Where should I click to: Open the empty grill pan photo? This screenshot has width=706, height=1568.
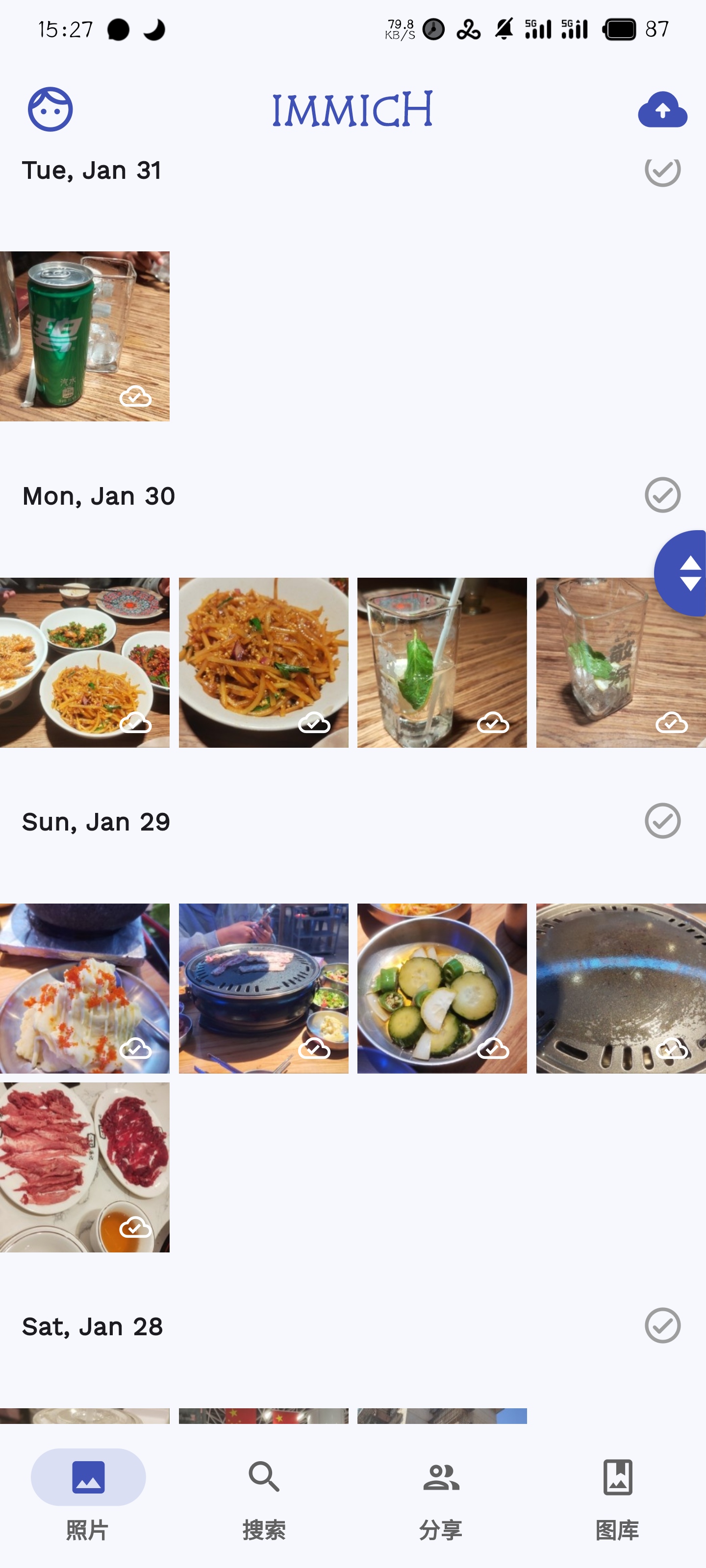[621, 988]
